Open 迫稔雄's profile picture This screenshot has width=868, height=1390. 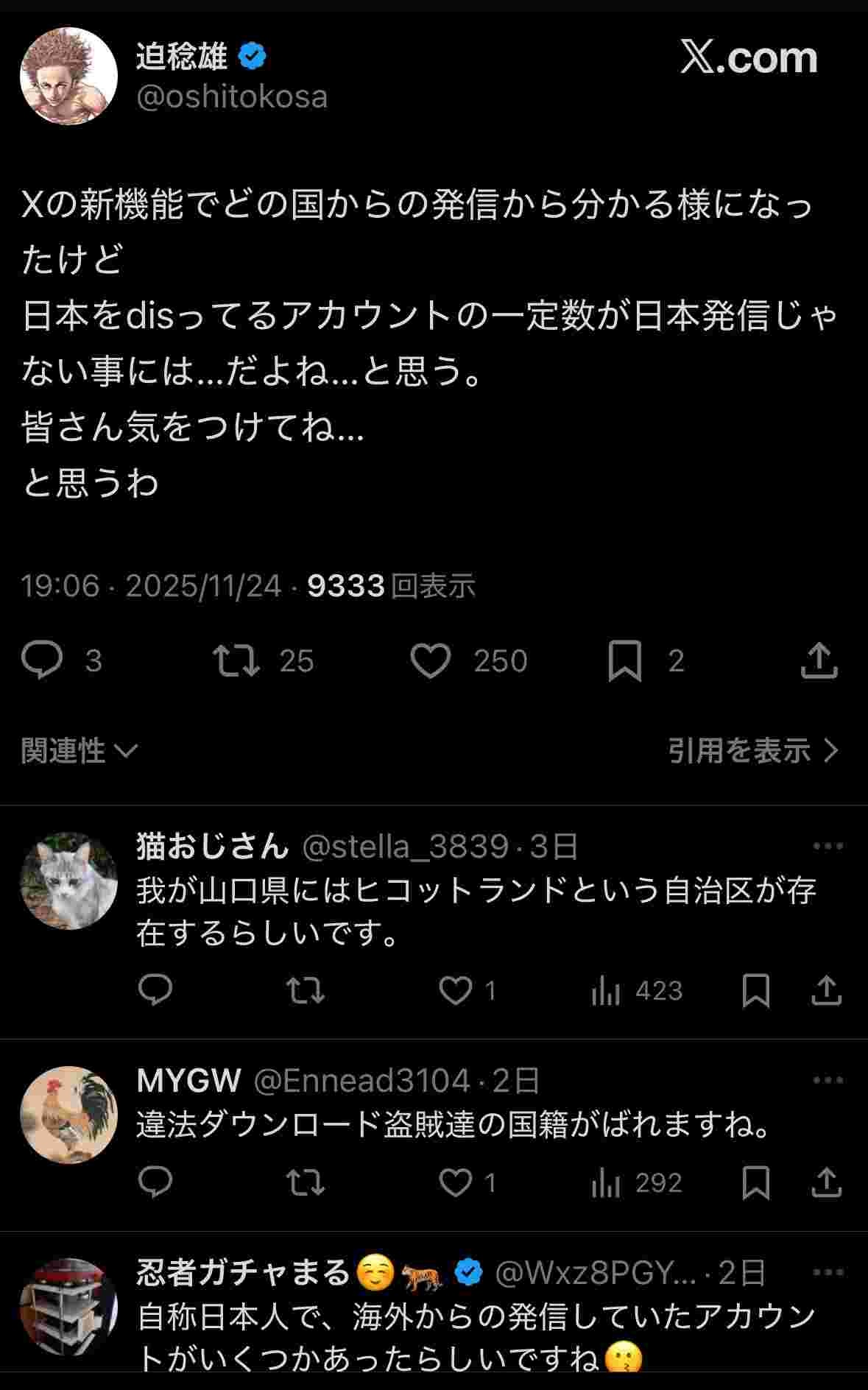(x=68, y=76)
